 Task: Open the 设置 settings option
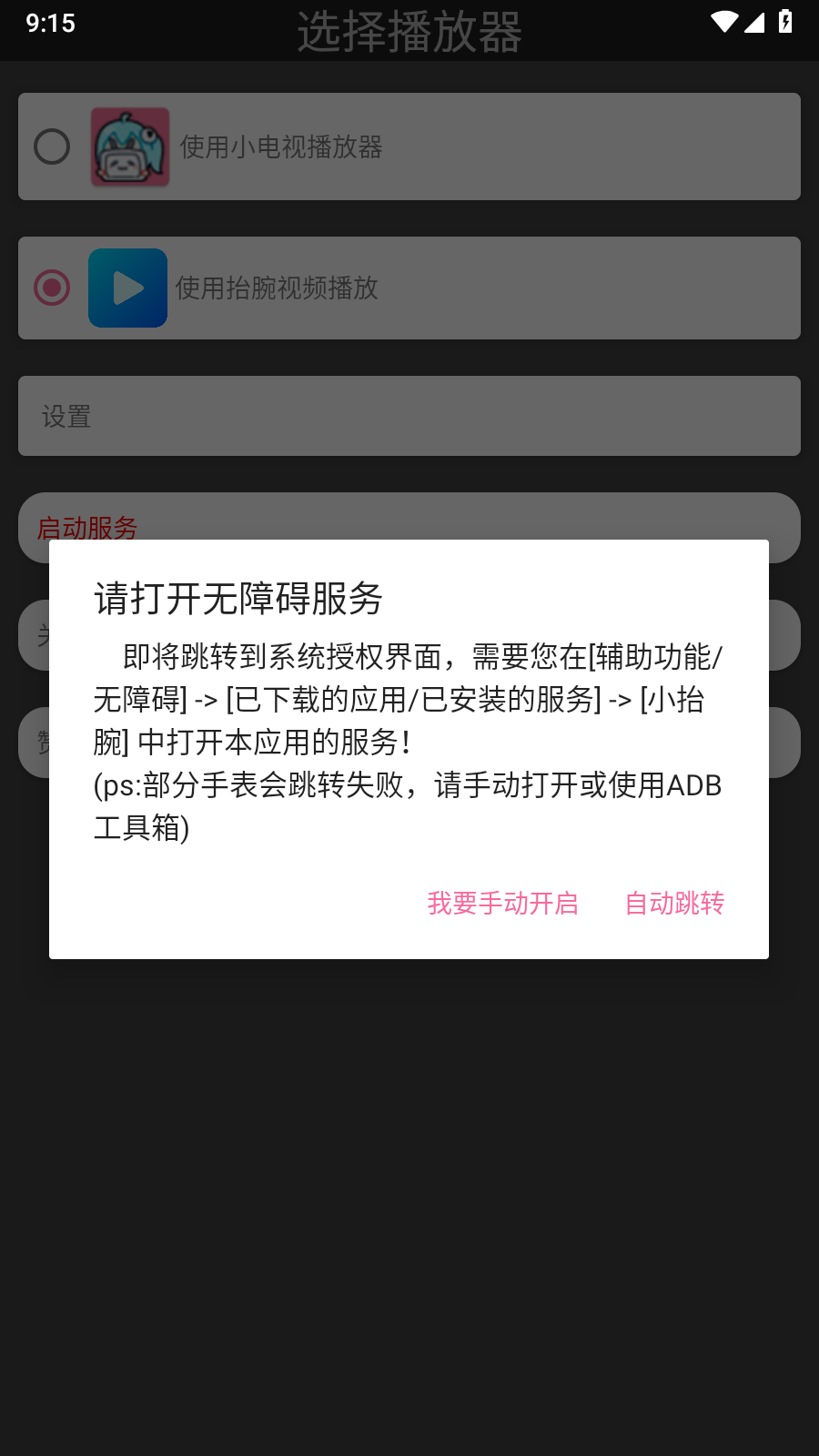pyautogui.click(x=409, y=416)
